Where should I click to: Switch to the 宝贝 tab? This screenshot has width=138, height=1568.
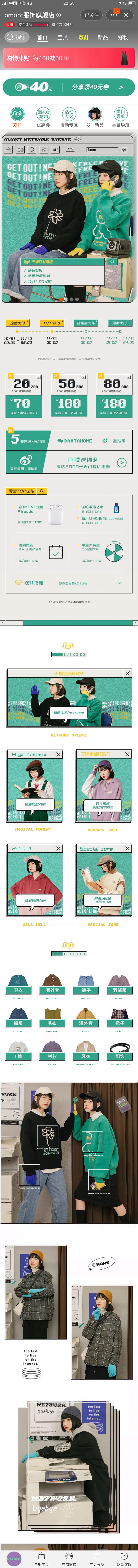[62, 37]
